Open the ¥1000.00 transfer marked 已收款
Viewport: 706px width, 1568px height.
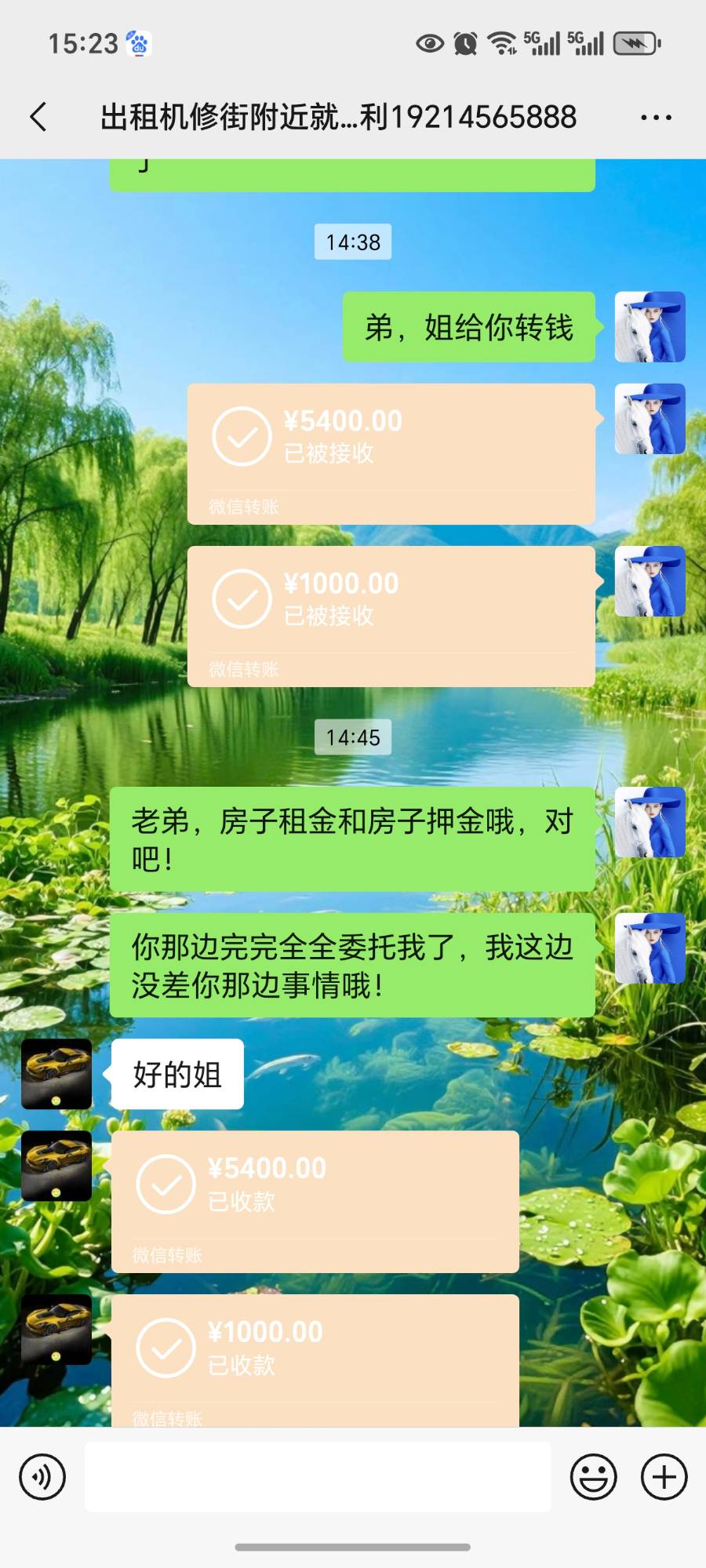point(315,1360)
